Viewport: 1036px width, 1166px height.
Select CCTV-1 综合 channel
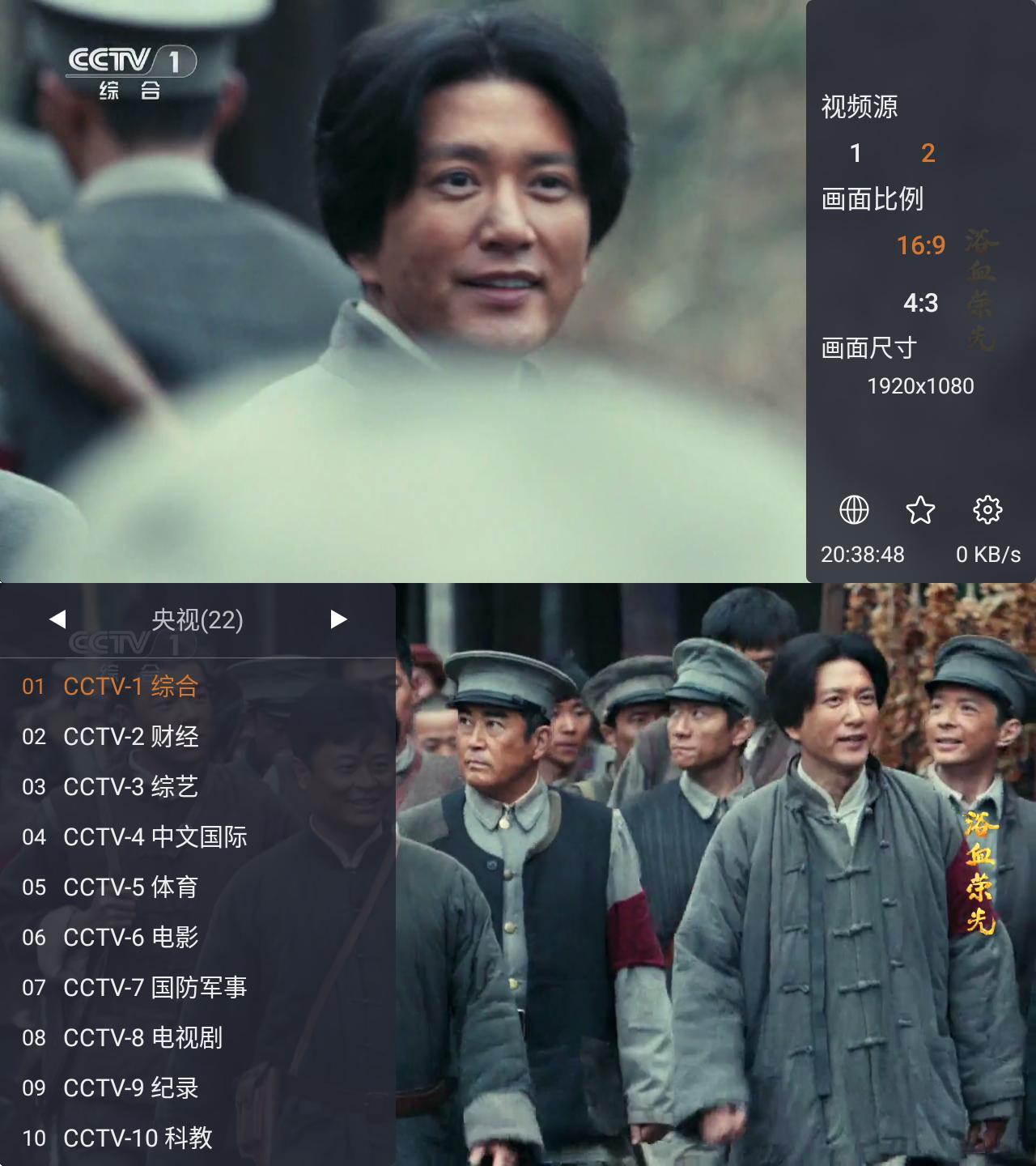point(129,687)
